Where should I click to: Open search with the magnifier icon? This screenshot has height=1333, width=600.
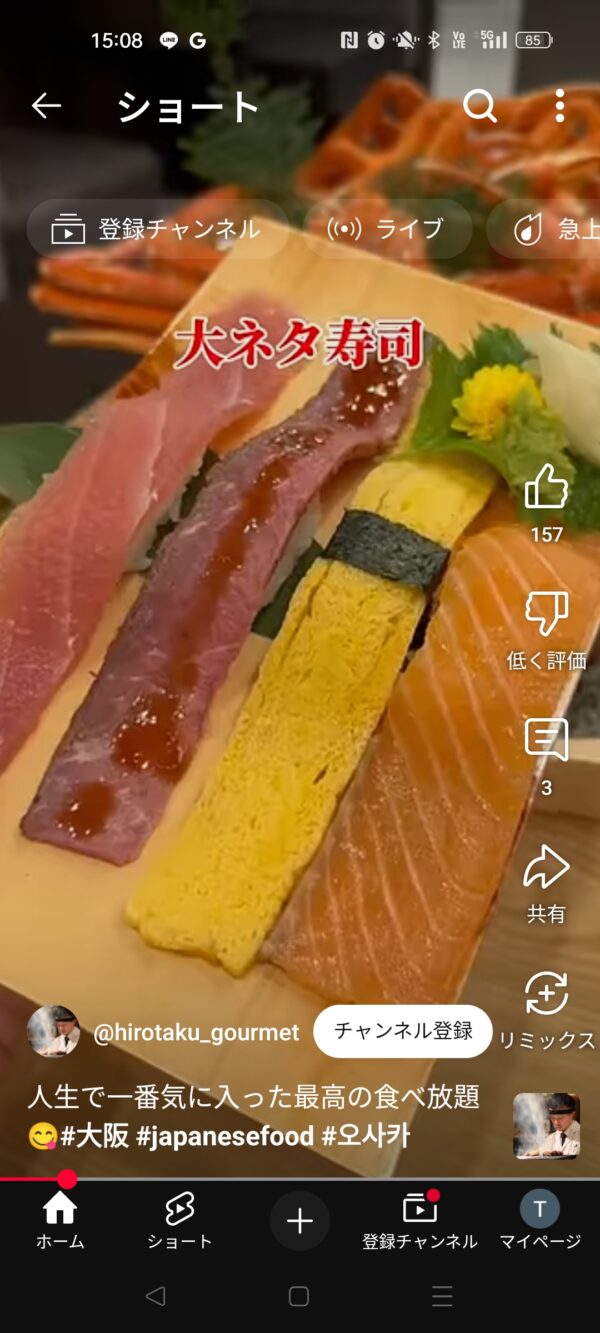pyautogui.click(x=480, y=106)
